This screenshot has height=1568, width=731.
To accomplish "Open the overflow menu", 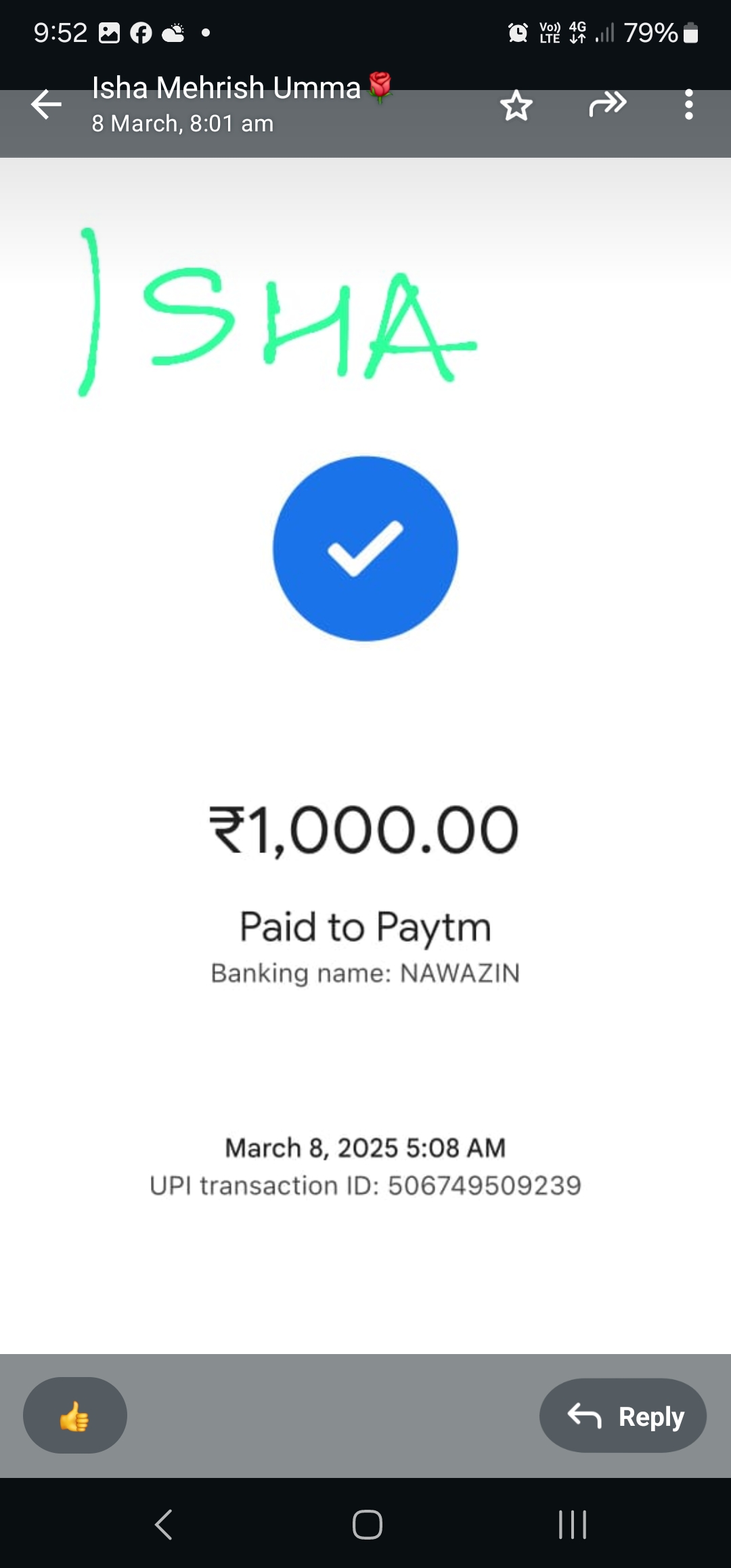I will pos(688,105).
